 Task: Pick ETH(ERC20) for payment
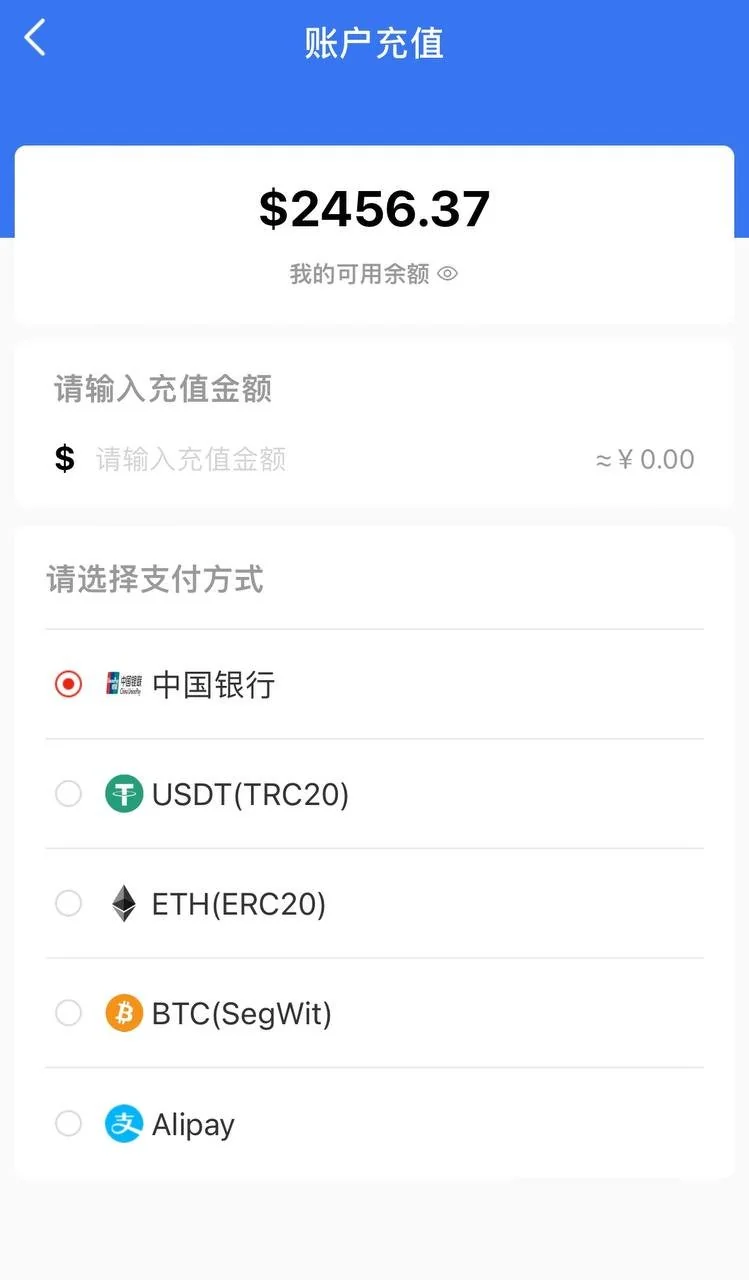pyautogui.click(x=68, y=904)
